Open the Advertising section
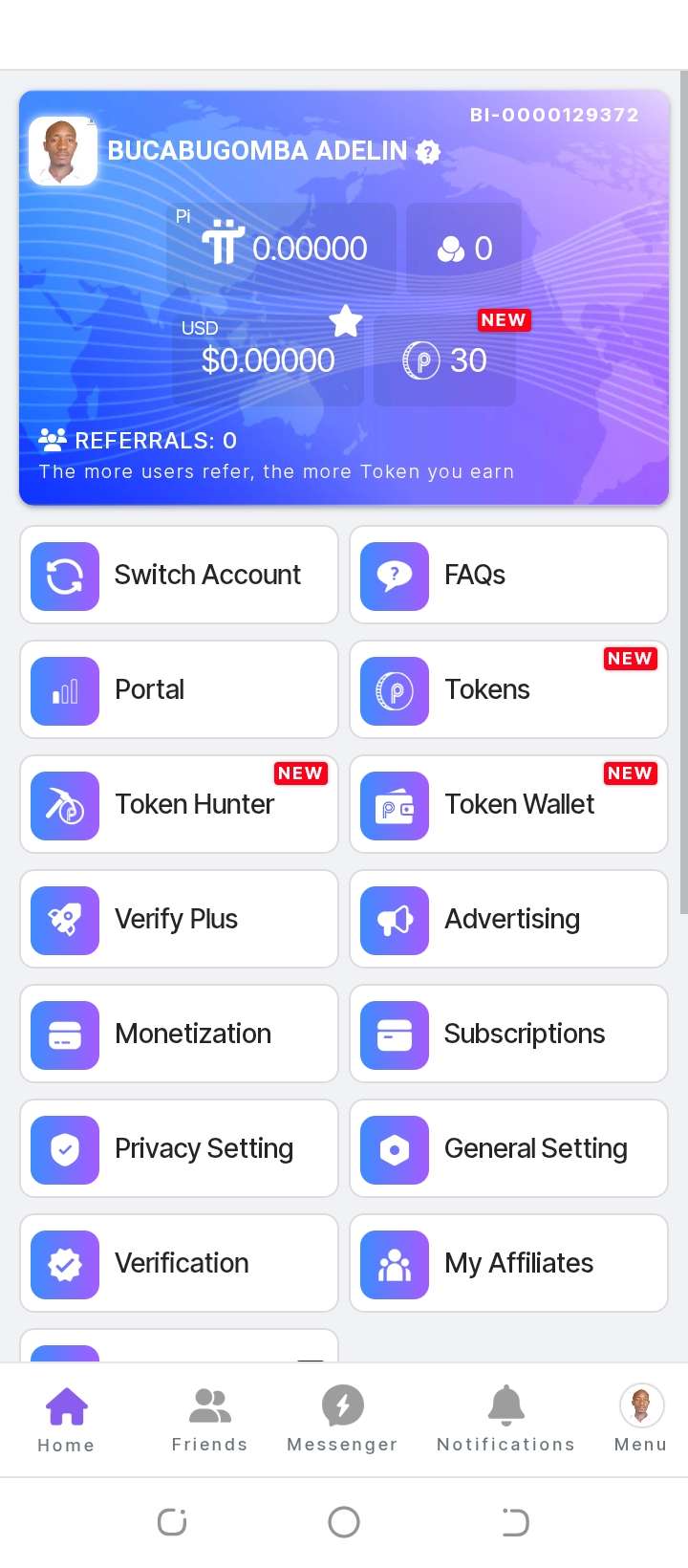Screen dimensions: 688x1568 coord(508,919)
